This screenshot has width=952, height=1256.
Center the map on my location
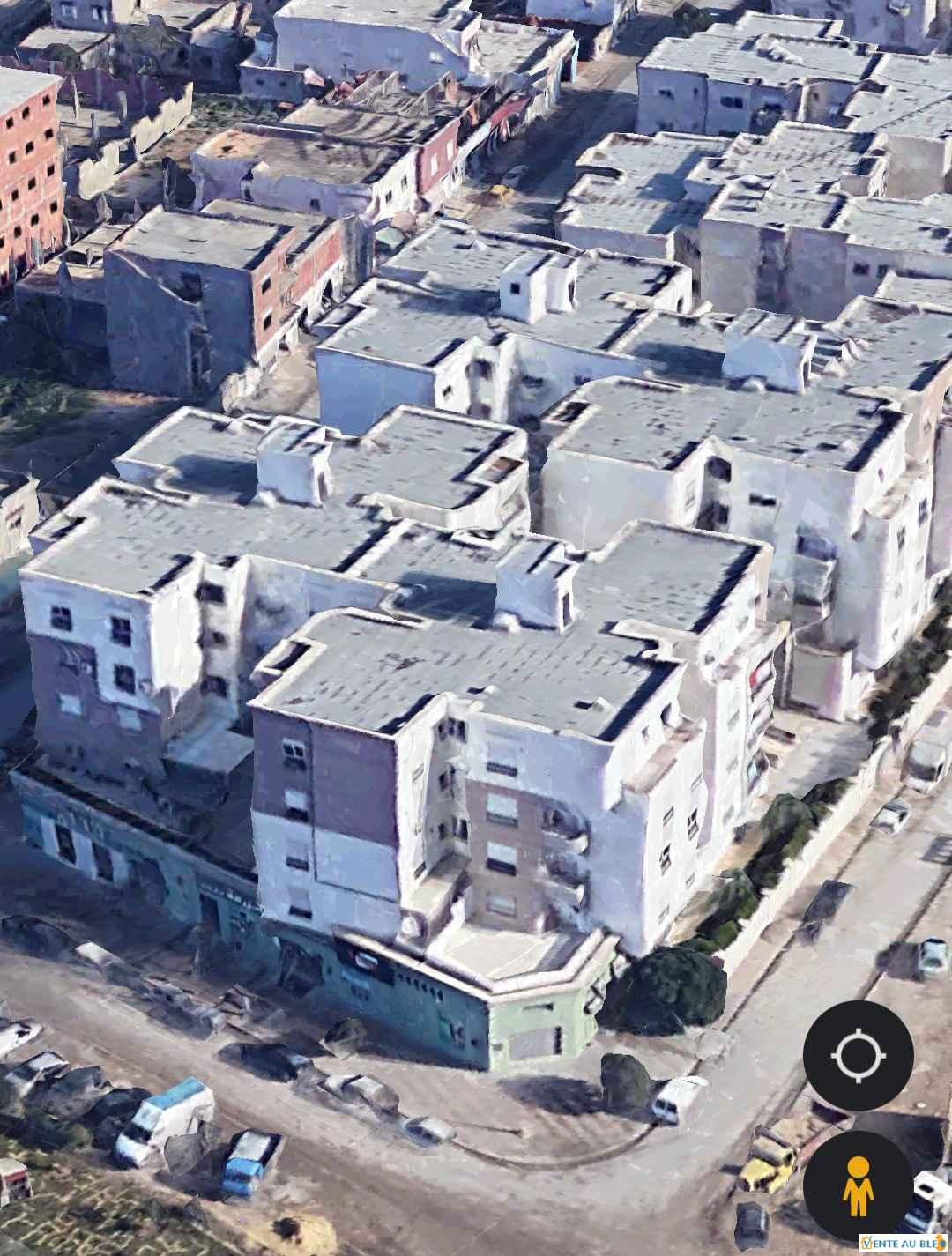(858, 1055)
